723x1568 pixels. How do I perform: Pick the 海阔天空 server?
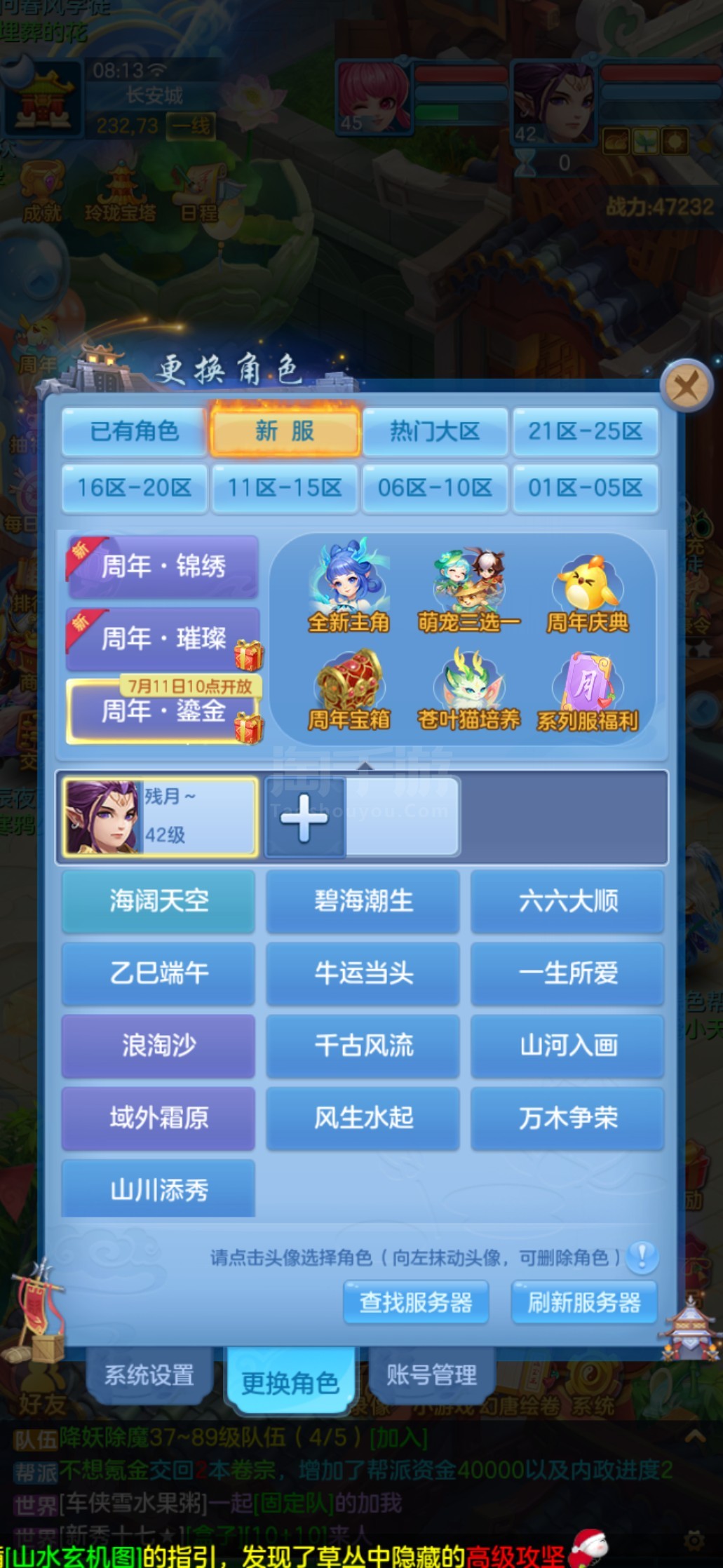pos(158,901)
